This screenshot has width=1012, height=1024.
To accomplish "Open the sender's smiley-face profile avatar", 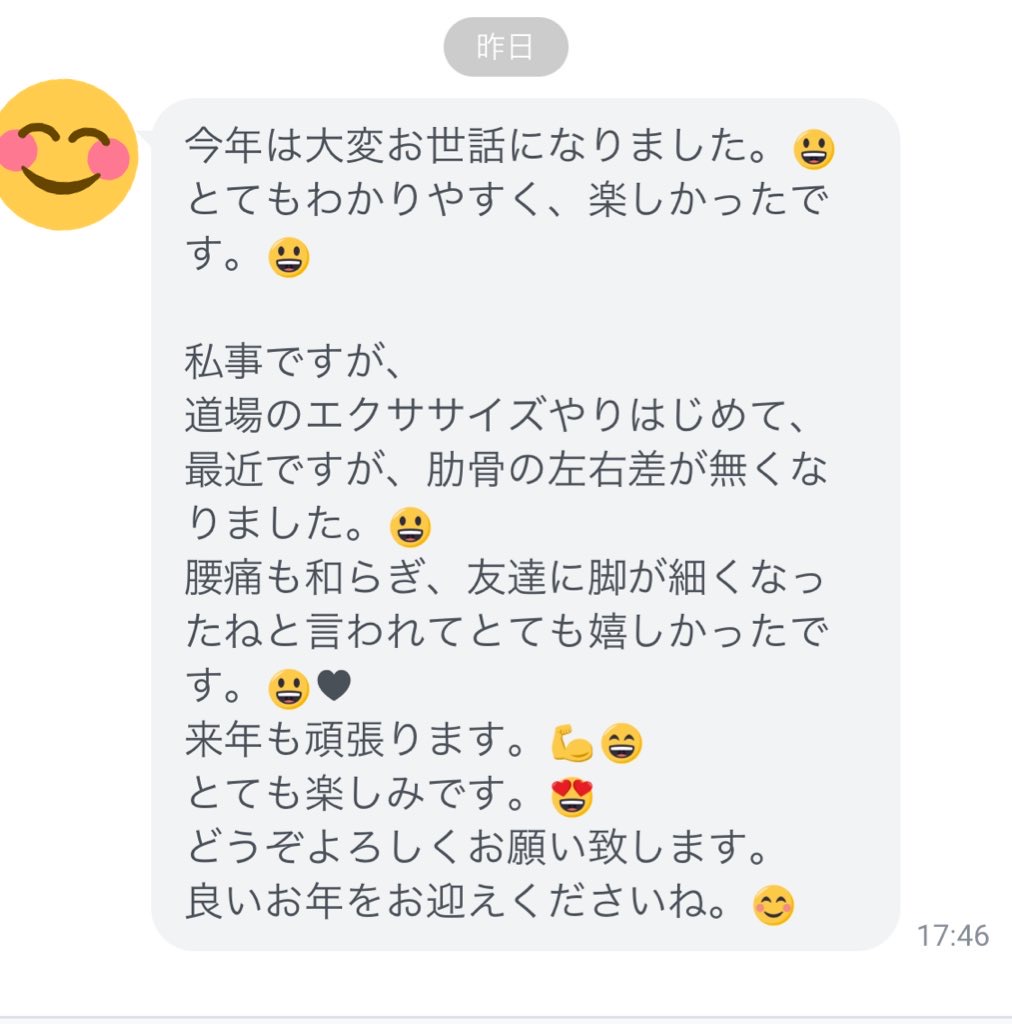I will (66, 155).
